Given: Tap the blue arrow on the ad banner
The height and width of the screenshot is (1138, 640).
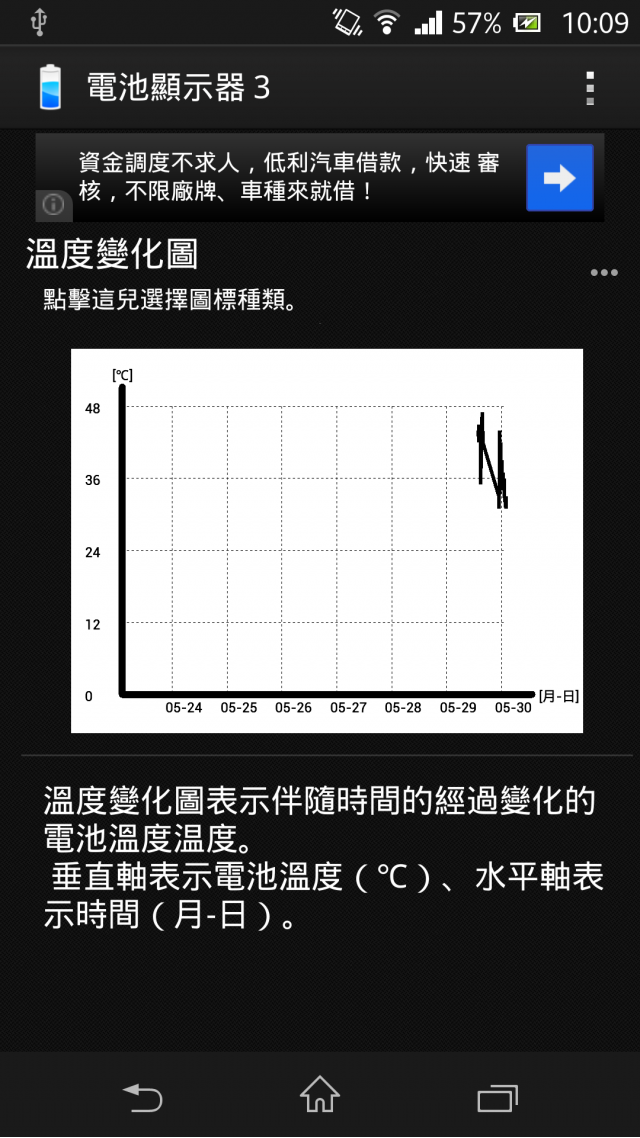Looking at the screenshot, I should tap(560, 178).
